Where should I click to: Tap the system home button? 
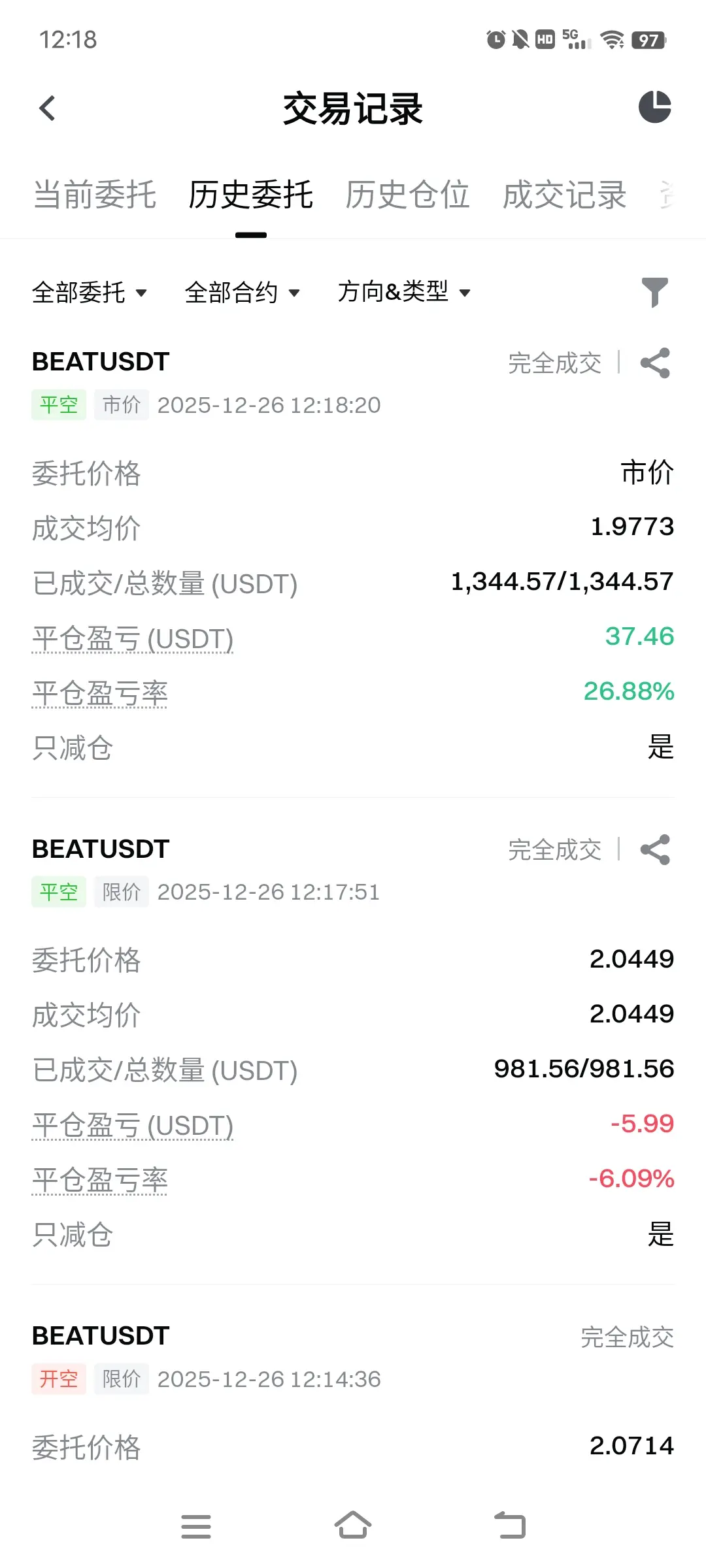pyautogui.click(x=353, y=1526)
